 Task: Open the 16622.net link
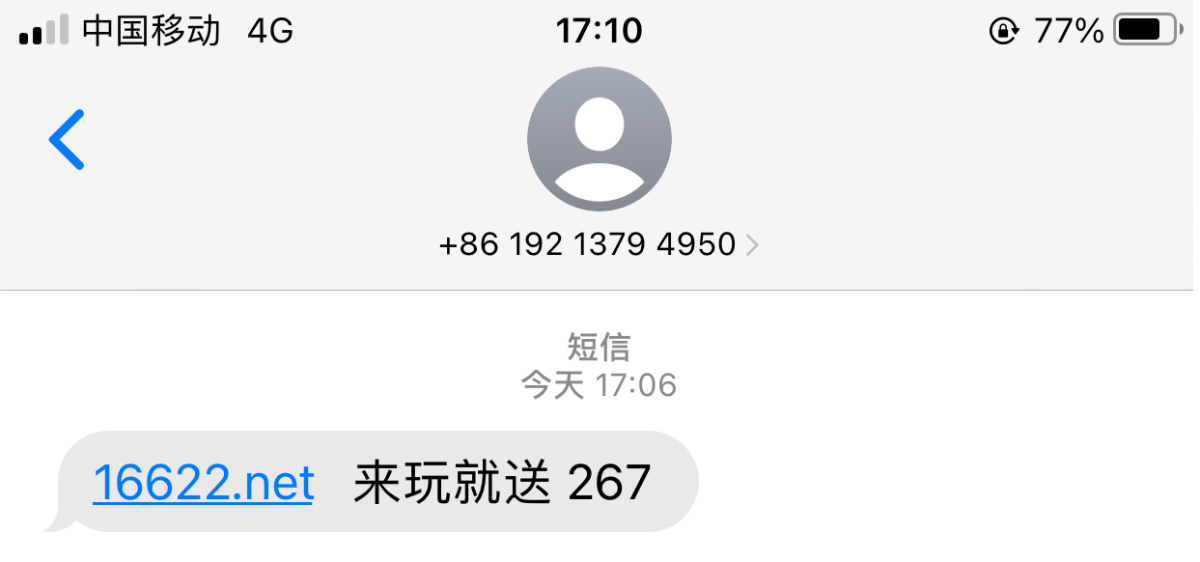pos(204,484)
